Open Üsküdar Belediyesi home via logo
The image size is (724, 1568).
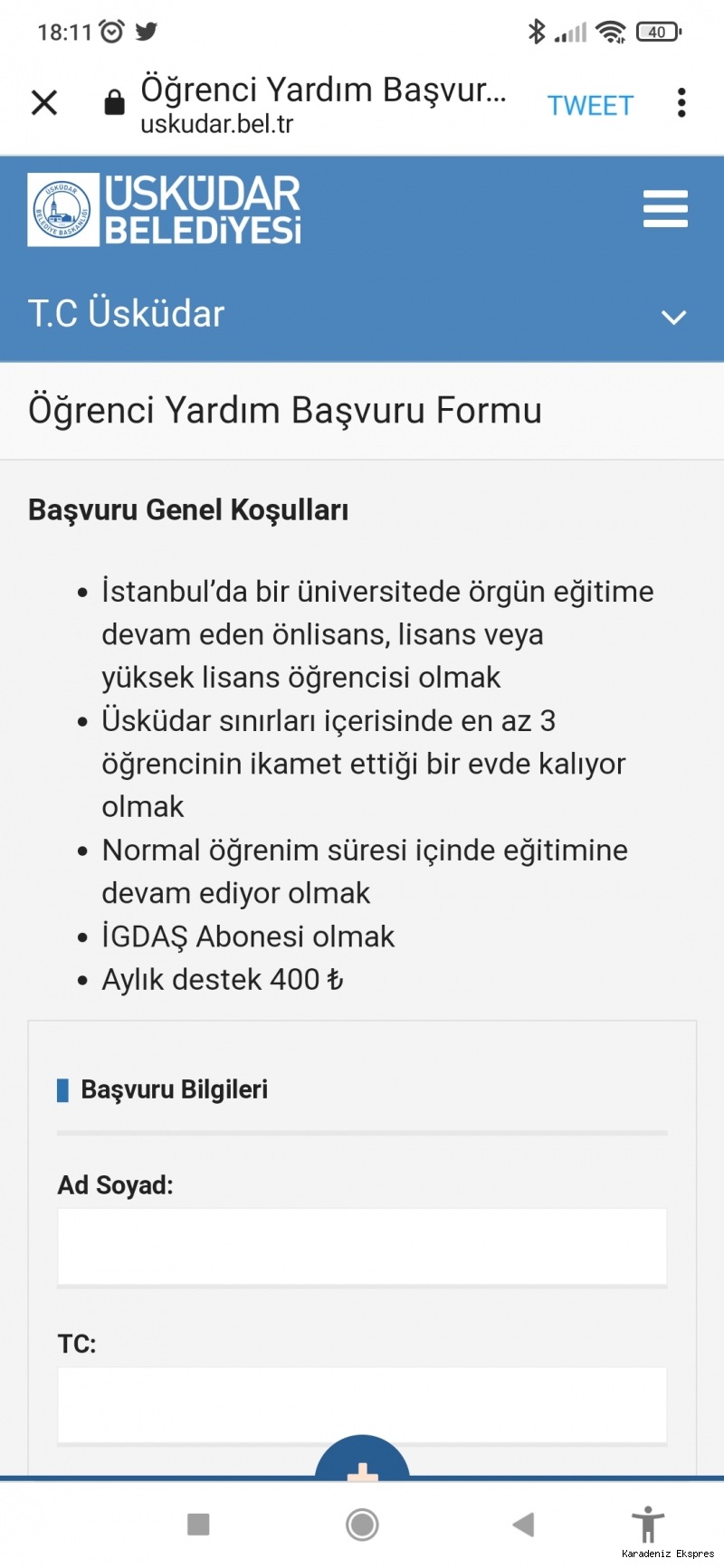[x=165, y=210]
